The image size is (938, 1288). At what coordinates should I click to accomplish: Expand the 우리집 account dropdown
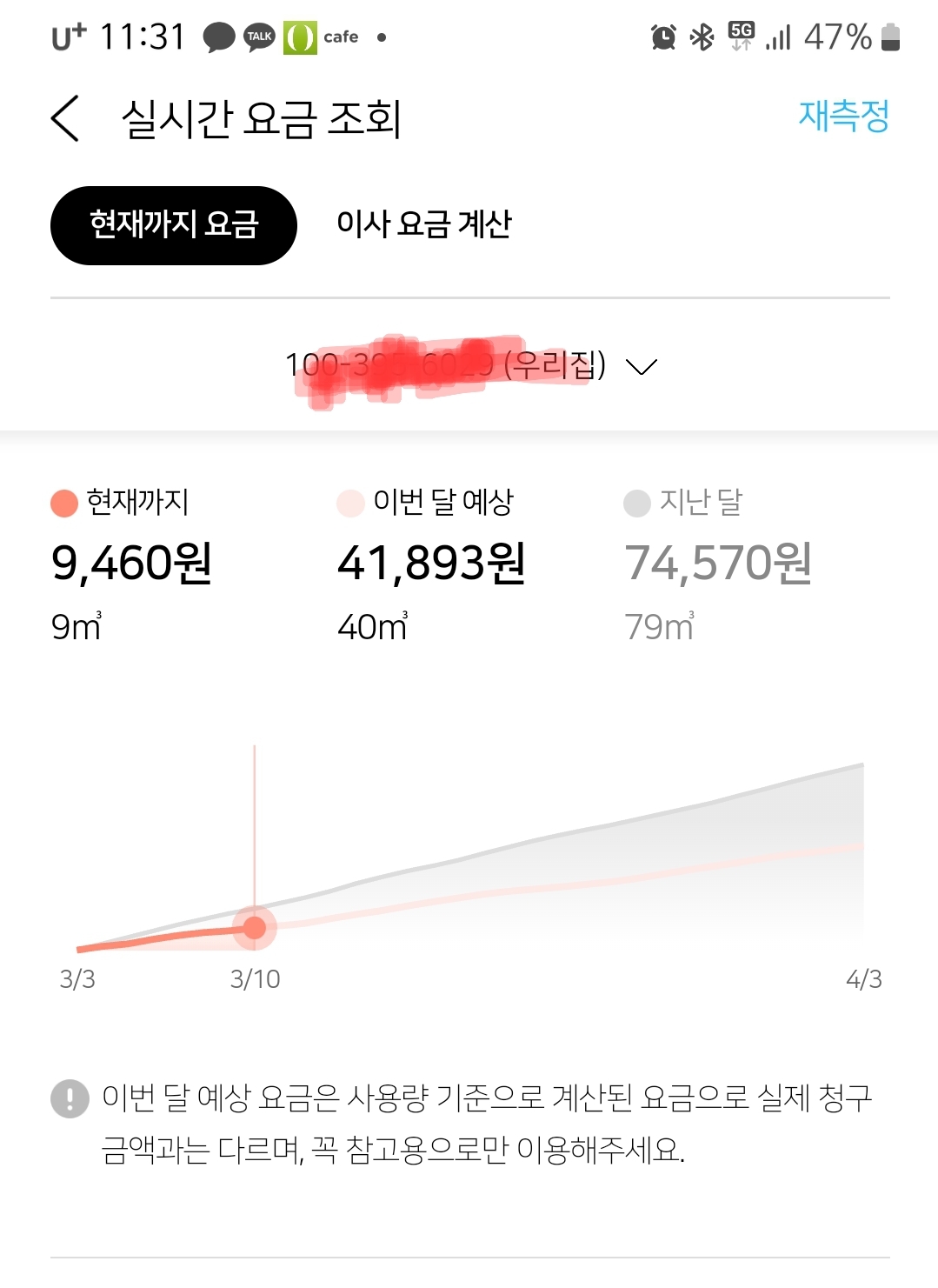[x=642, y=366]
